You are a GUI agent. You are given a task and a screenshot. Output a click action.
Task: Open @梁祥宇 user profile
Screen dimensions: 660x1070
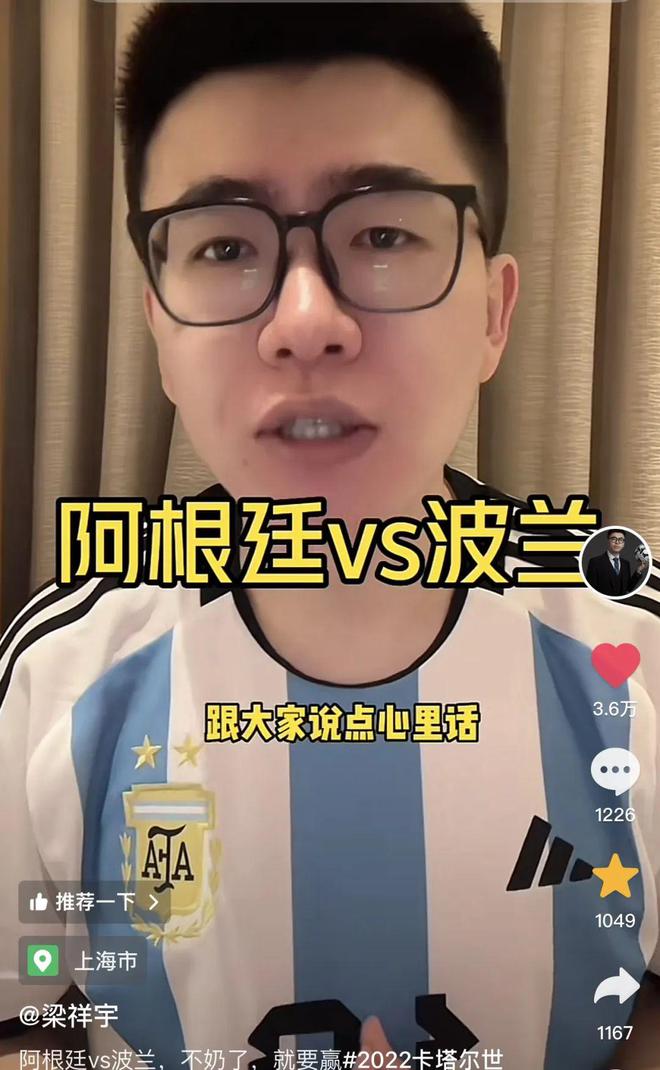point(69,1015)
